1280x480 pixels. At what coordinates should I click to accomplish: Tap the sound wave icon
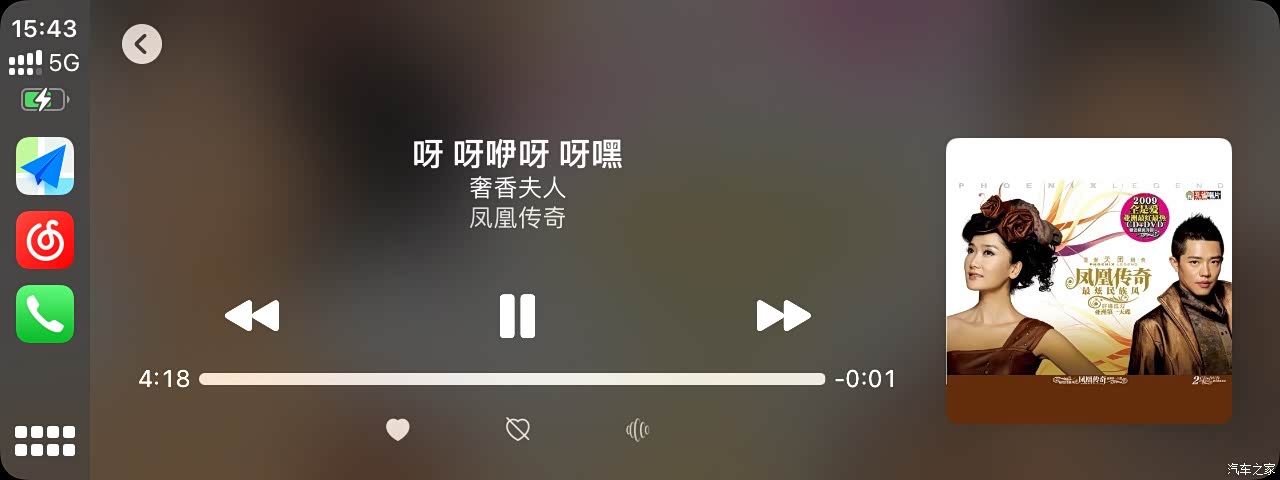(x=637, y=430)
